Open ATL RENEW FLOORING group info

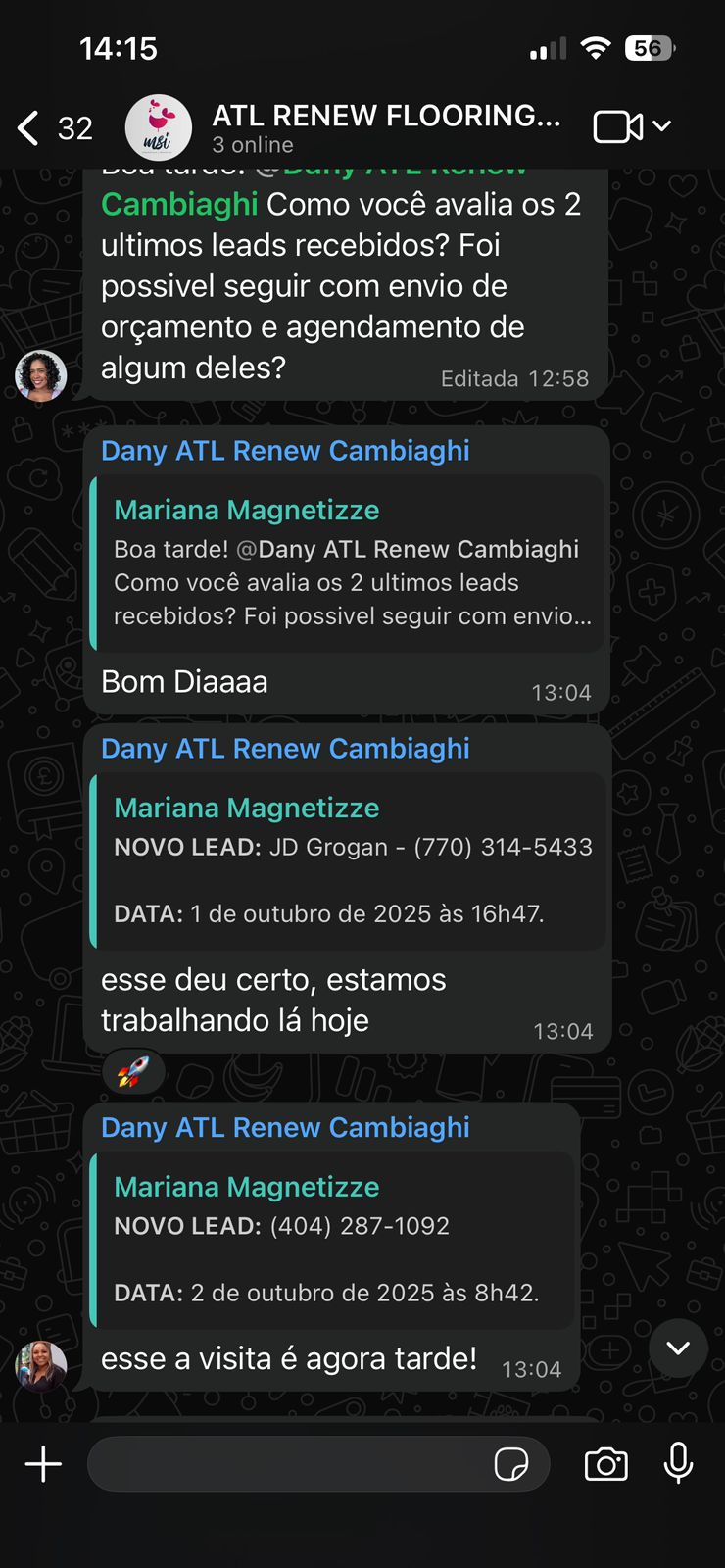point(386,127)
